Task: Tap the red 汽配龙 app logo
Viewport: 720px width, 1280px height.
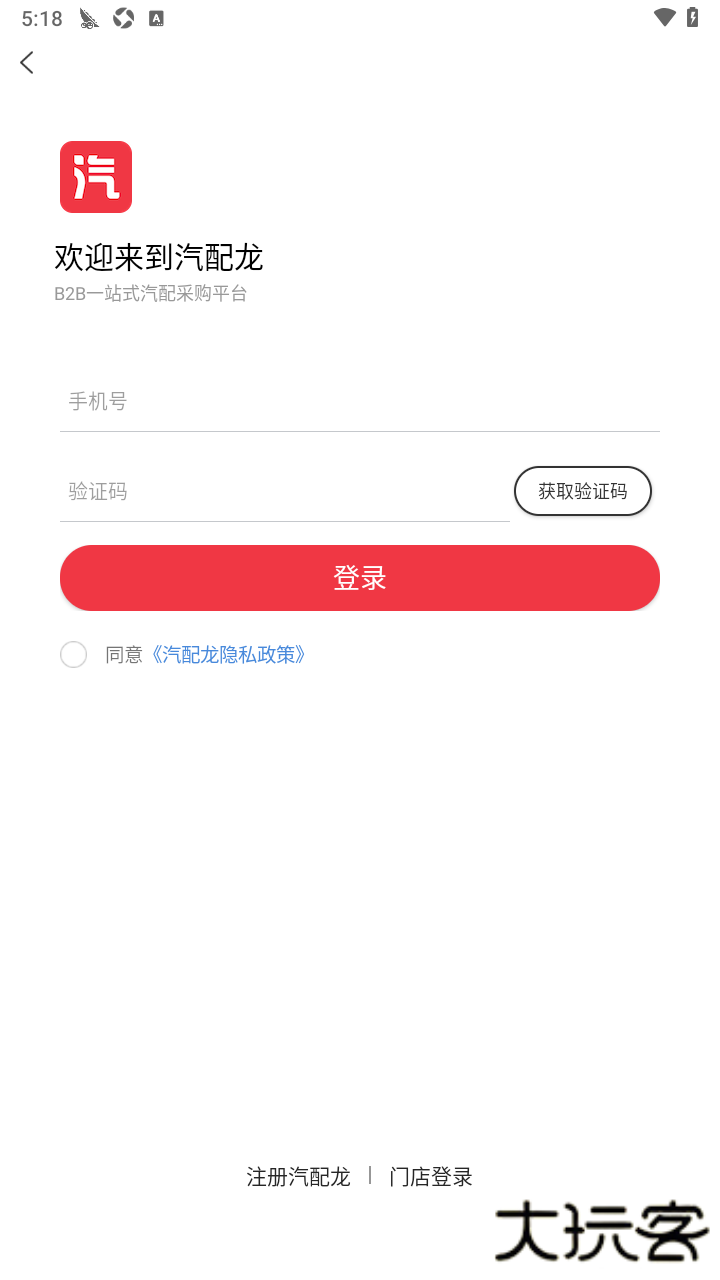Action: coord(95,176)
